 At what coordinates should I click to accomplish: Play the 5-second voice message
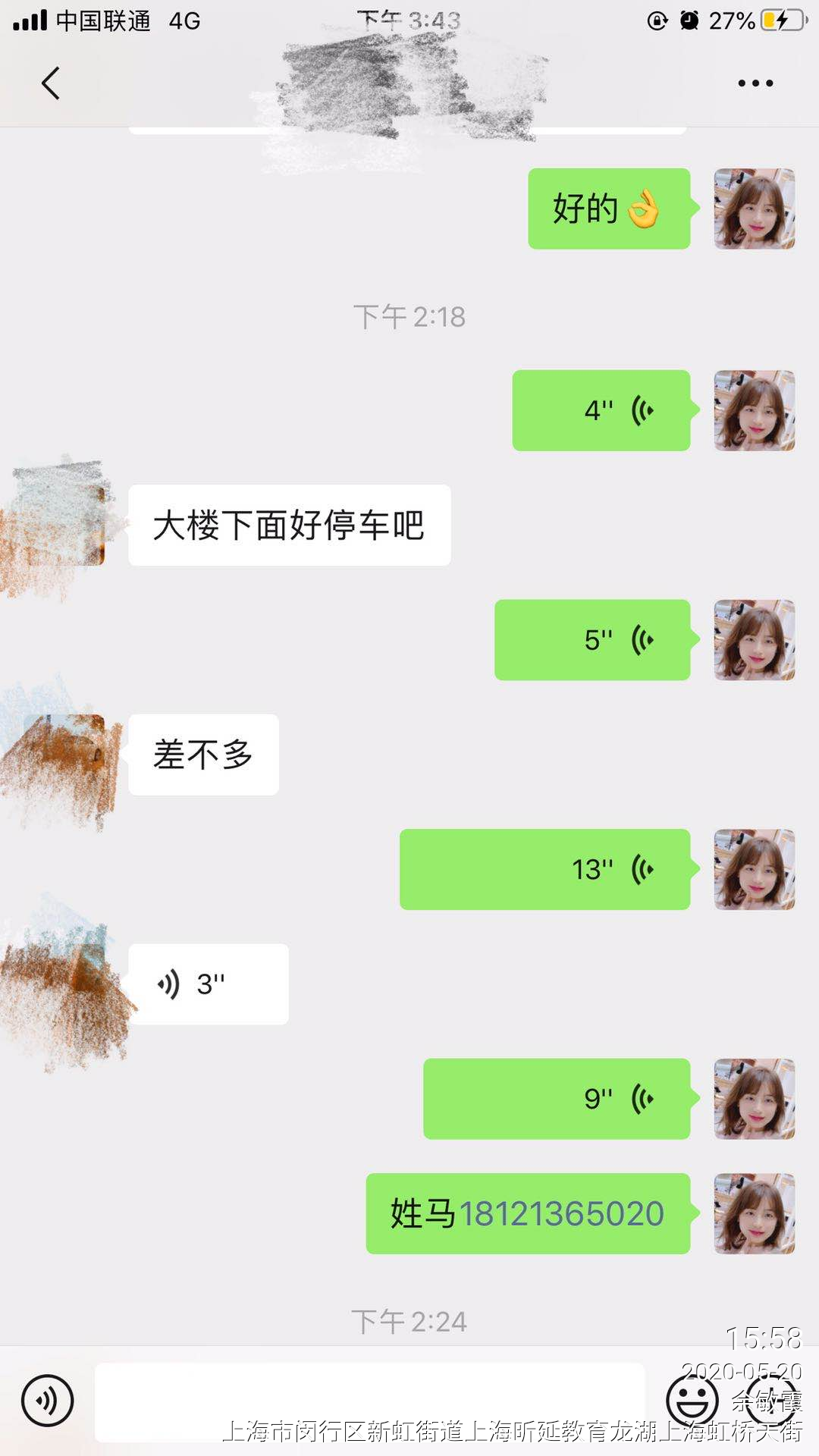[592, 640]
